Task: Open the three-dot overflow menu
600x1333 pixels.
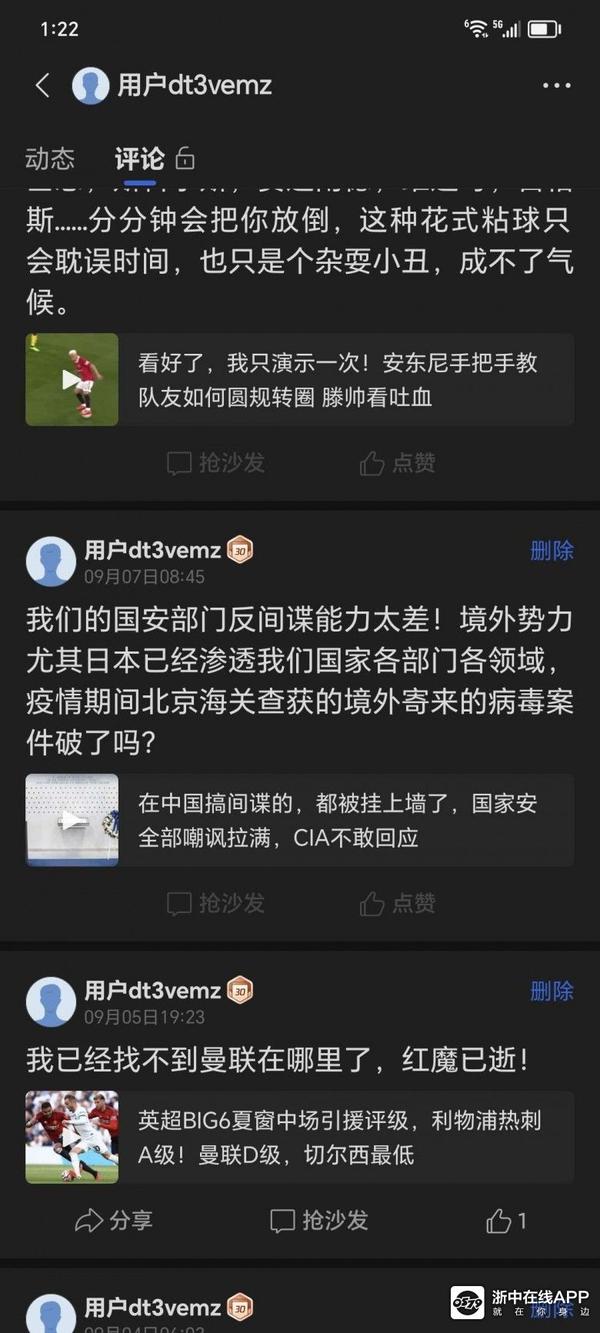Action: click(x=556, y=86)
